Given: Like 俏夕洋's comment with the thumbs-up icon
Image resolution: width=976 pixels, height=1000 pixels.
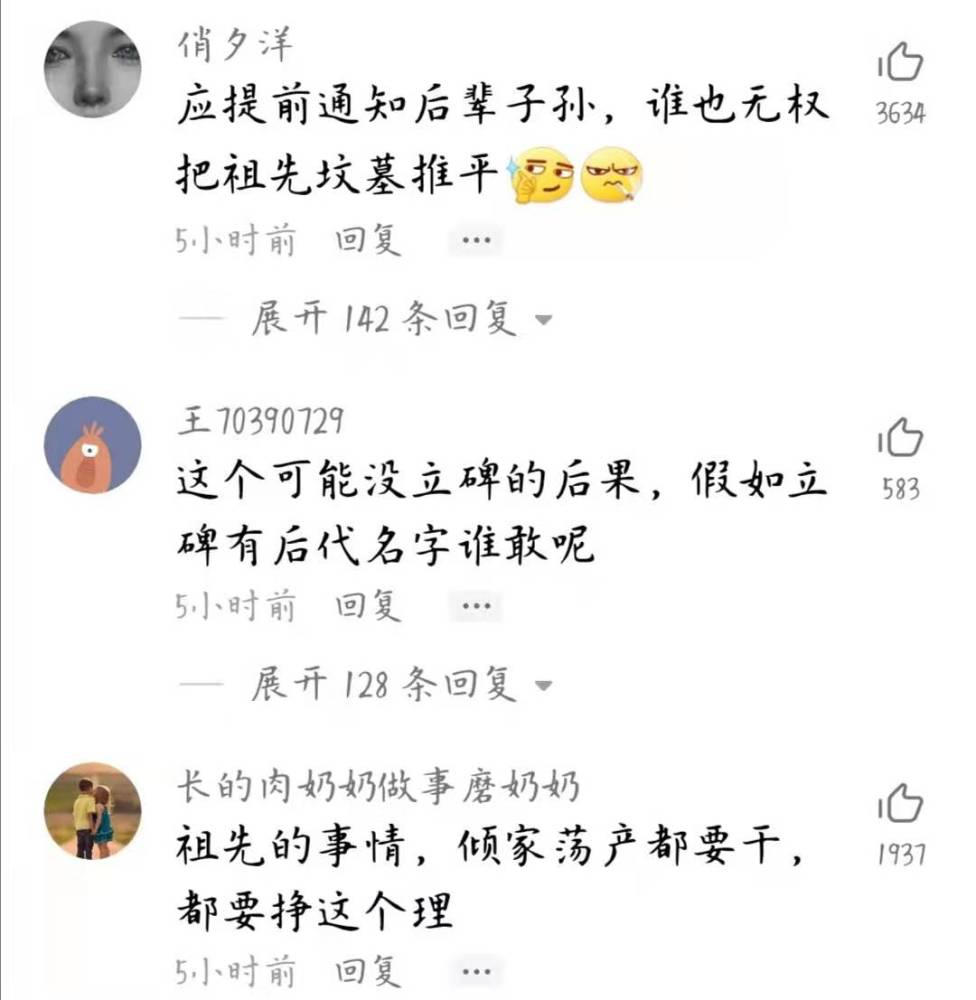Looking at the screenshot, I should pos(898,62).
